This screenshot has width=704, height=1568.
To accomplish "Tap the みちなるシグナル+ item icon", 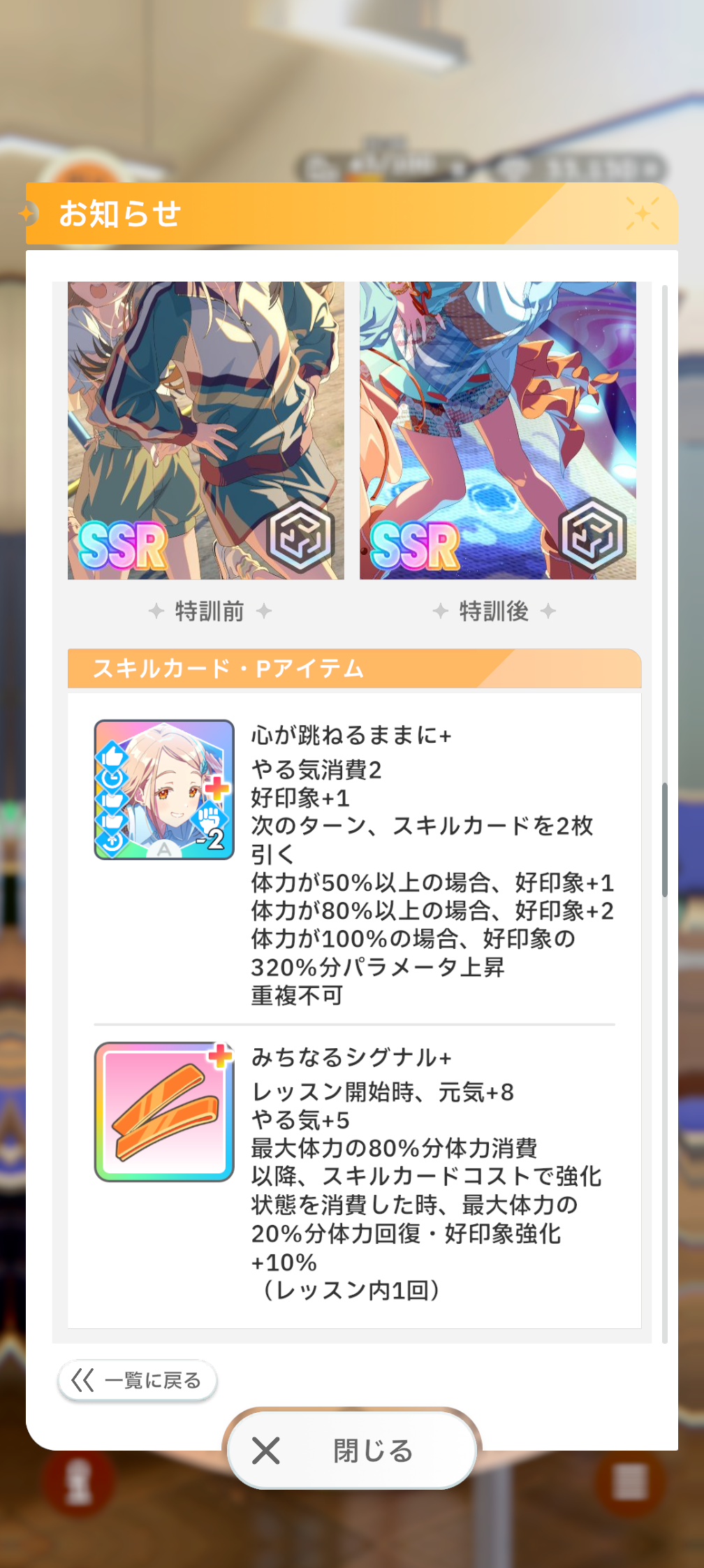I will pyautogui.click(x=164, y=1112).
